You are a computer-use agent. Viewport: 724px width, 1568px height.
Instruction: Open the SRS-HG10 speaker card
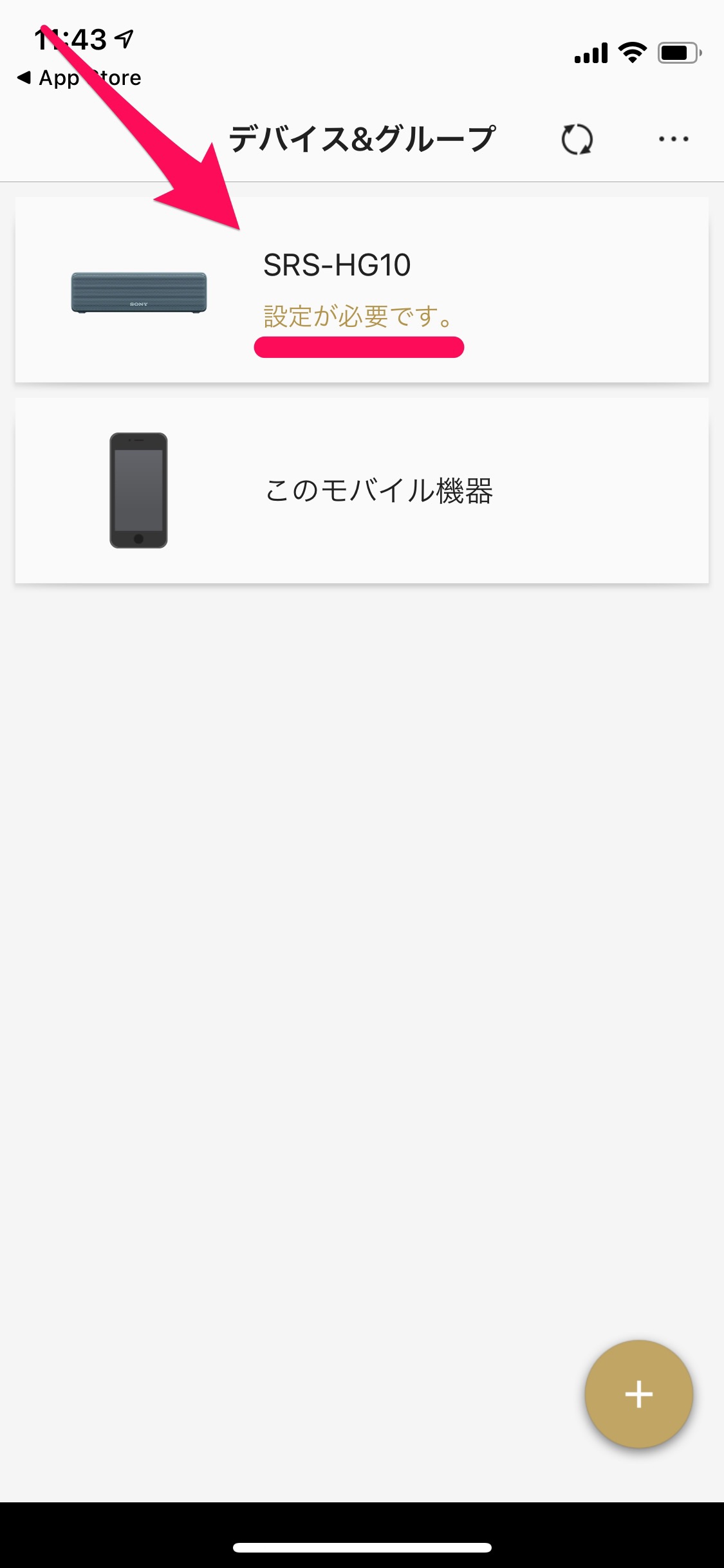[x=362, y=290]
